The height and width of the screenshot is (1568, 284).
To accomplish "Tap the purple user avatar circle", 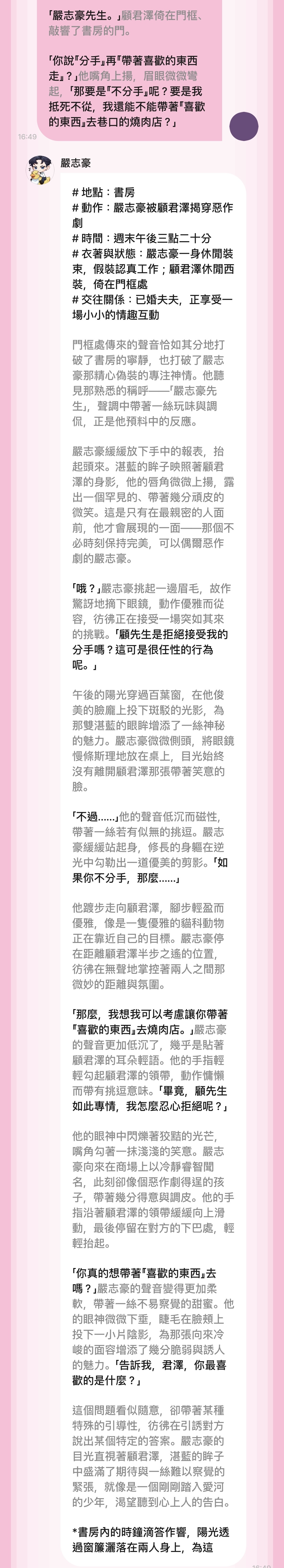I will [x=244, y=127].
